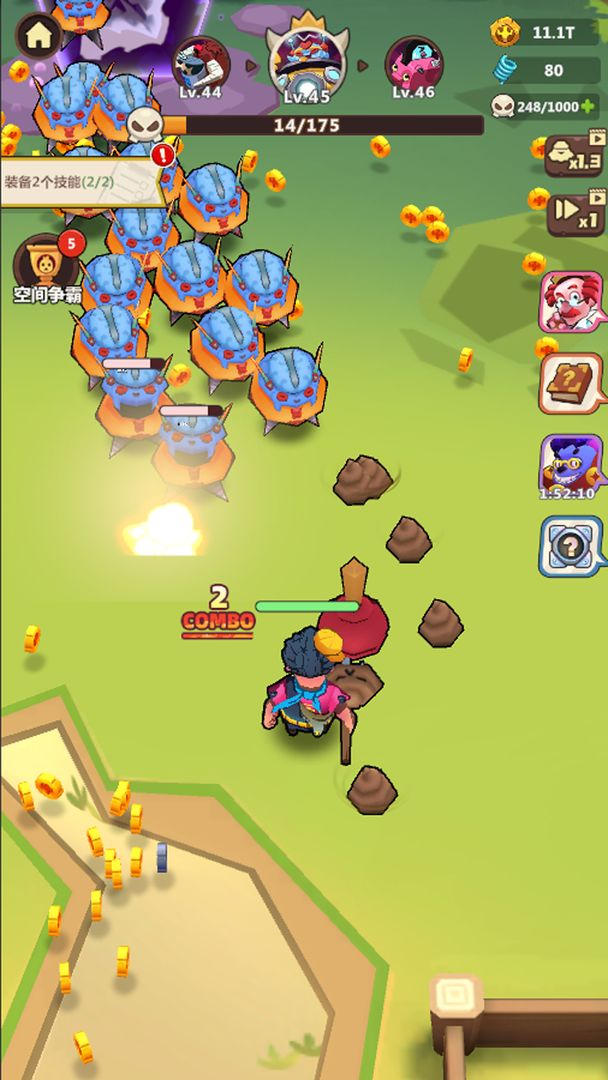
Task: Add more skull tokens with plus
Action: point(592,106)
